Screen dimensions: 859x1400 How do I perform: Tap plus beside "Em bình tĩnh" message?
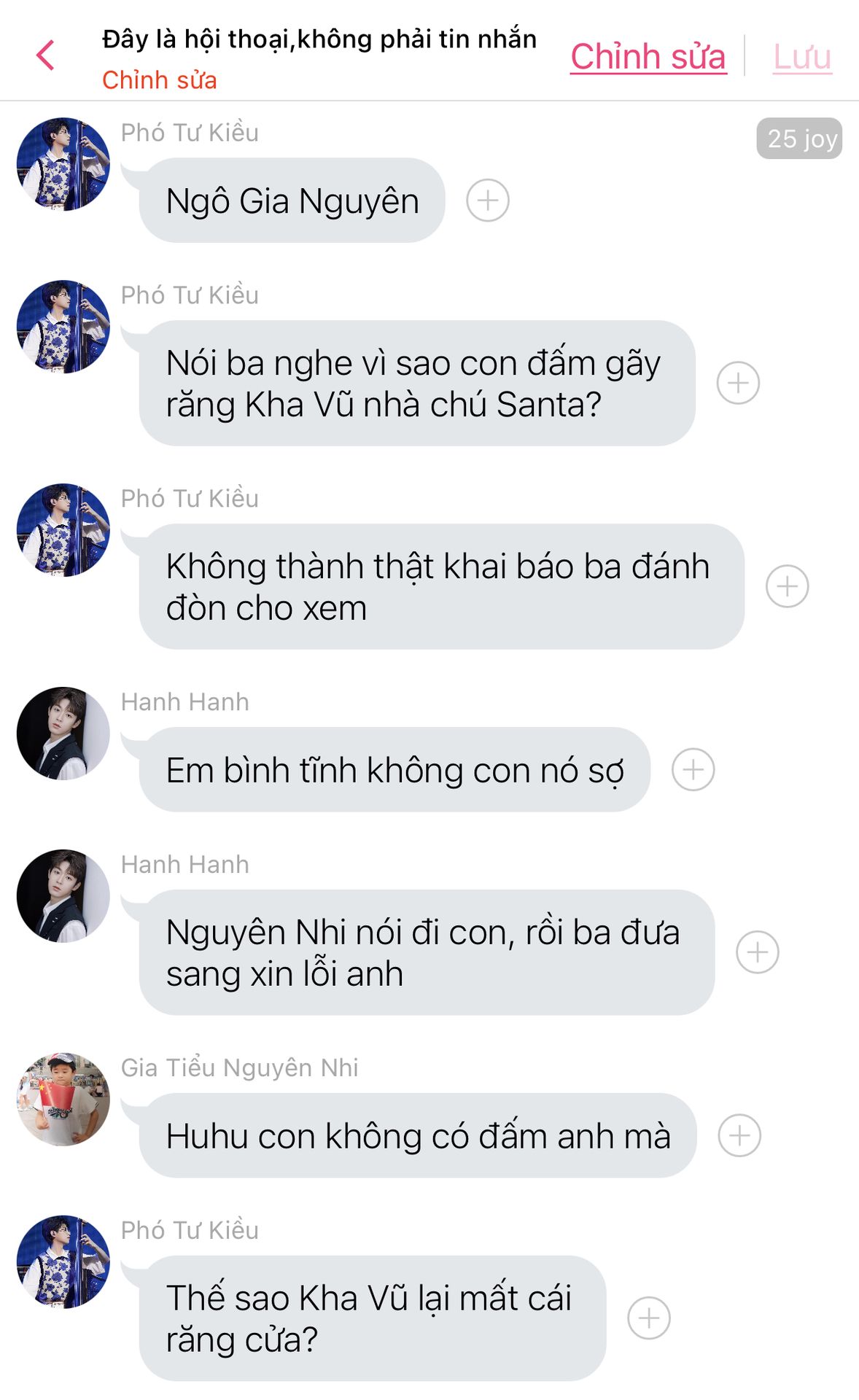point(693,769)
